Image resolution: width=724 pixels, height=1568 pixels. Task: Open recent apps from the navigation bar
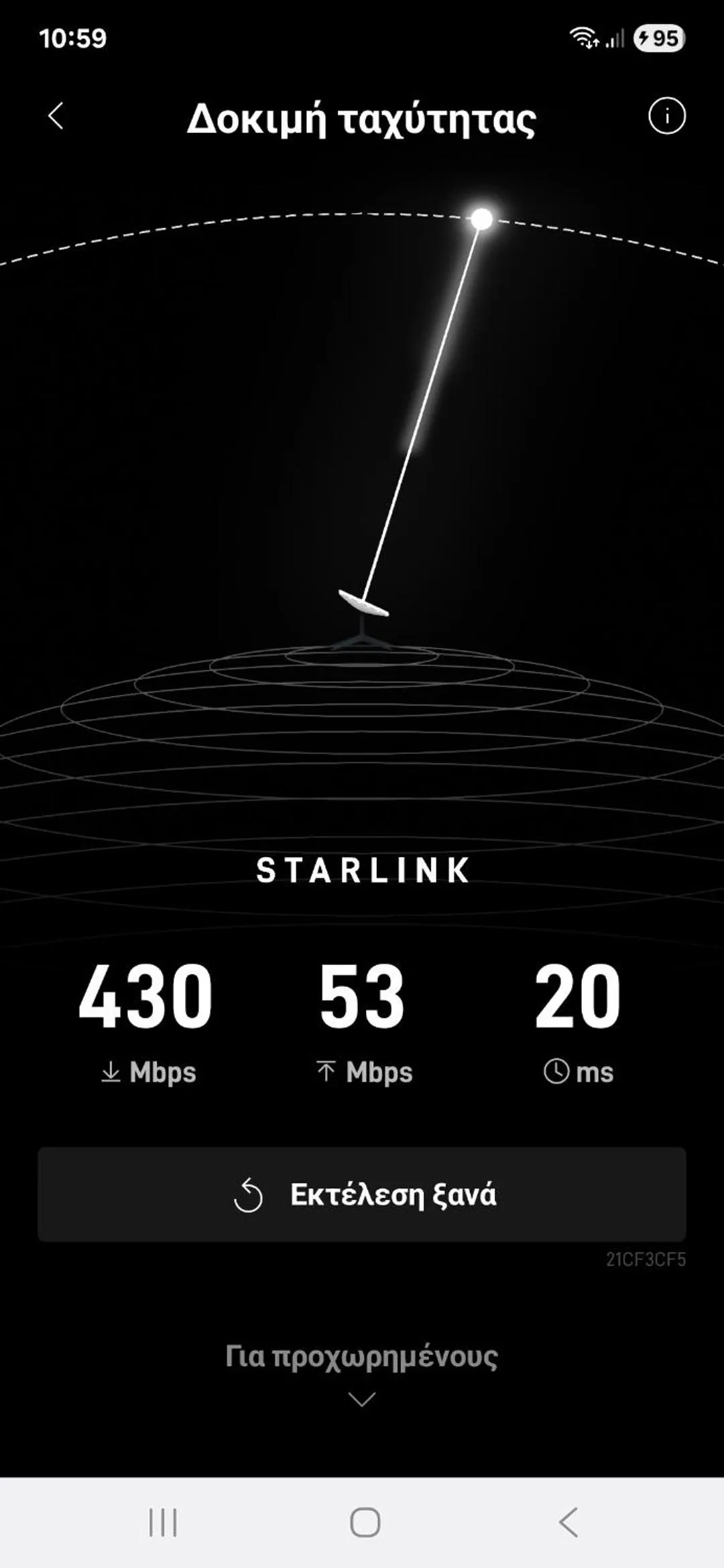tap(163, 1522)
